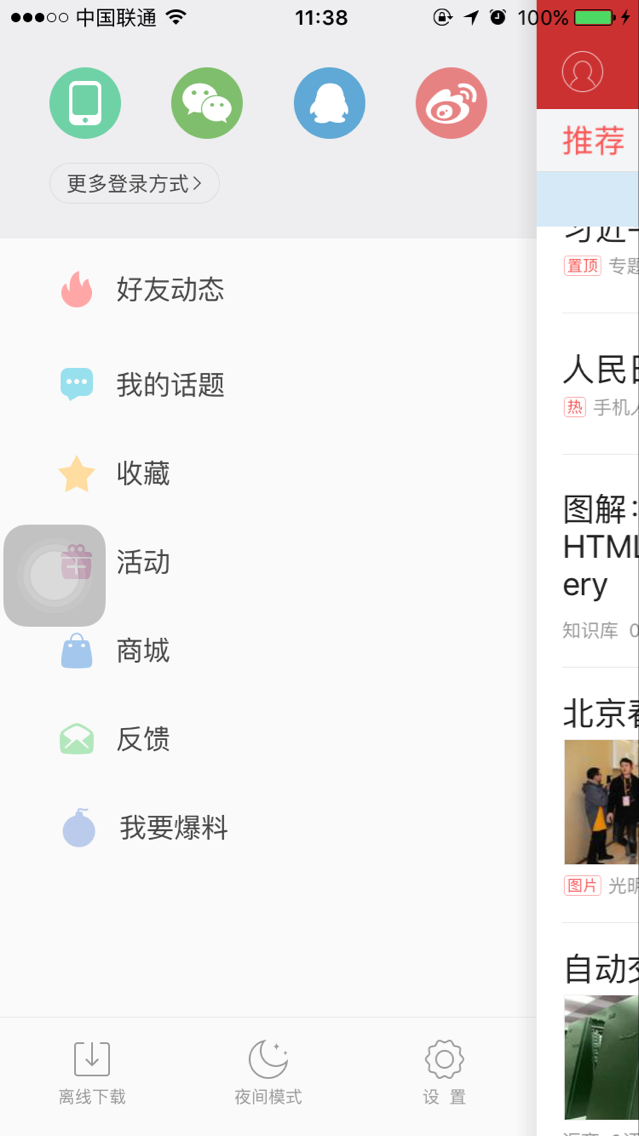Visit the 商城 store

pos(143,651)
